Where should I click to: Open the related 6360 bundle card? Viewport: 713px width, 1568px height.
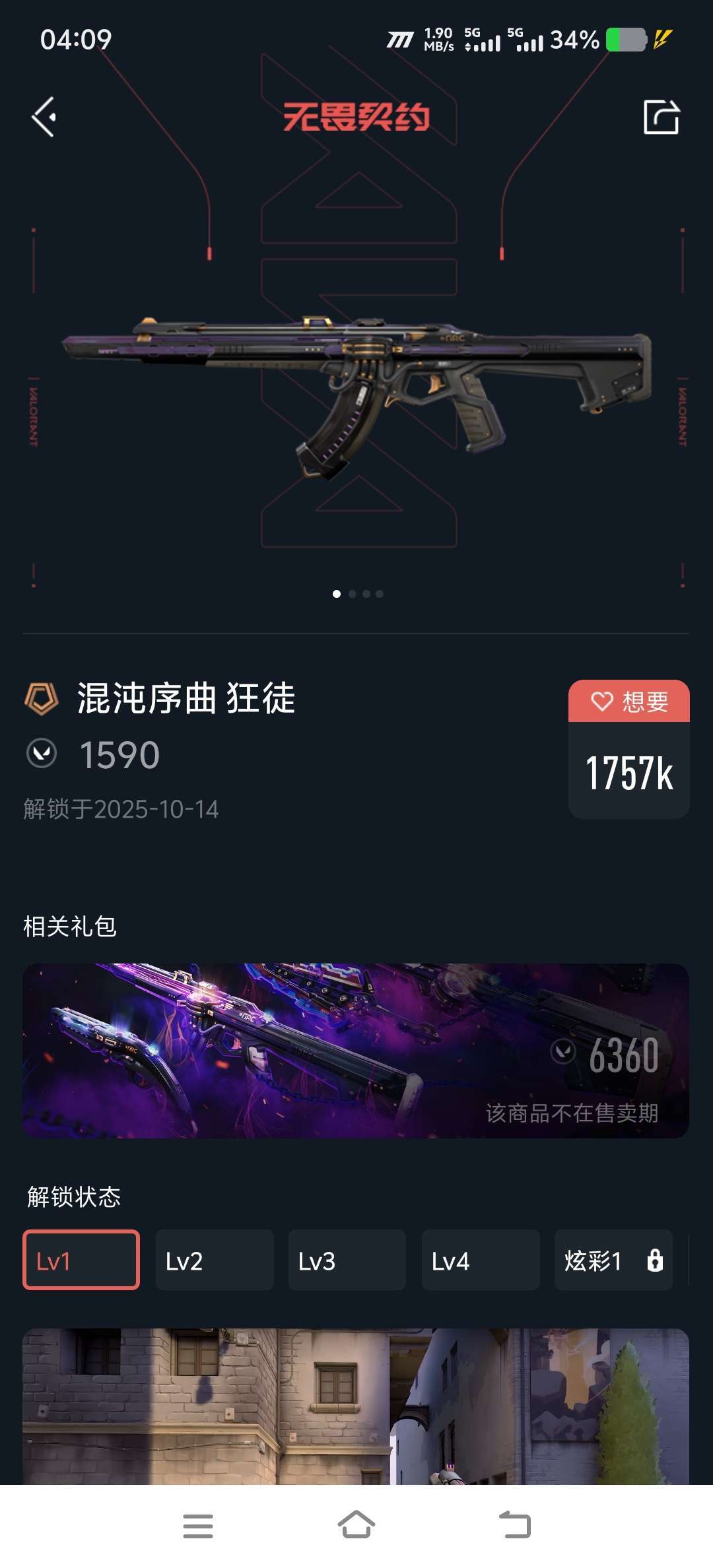tap(356, 1050)
